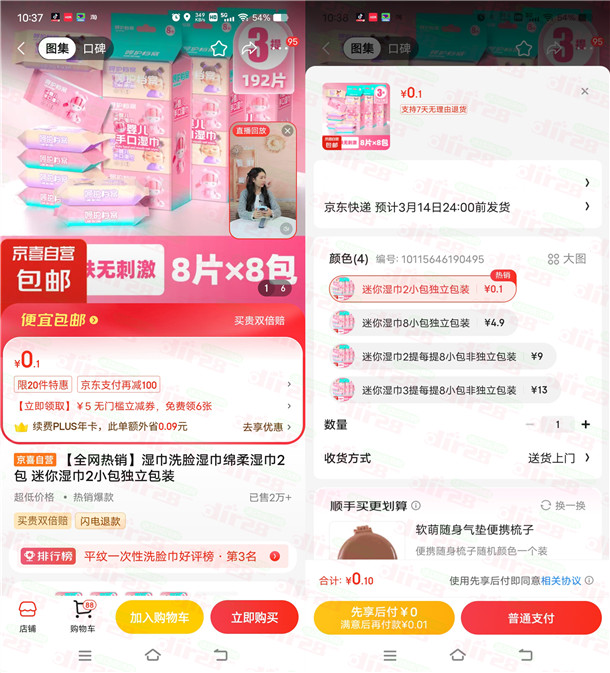Screen dimensions: 610x673
Task: Open the 相关协议 agreement link
Action: [x=560, y=580]
